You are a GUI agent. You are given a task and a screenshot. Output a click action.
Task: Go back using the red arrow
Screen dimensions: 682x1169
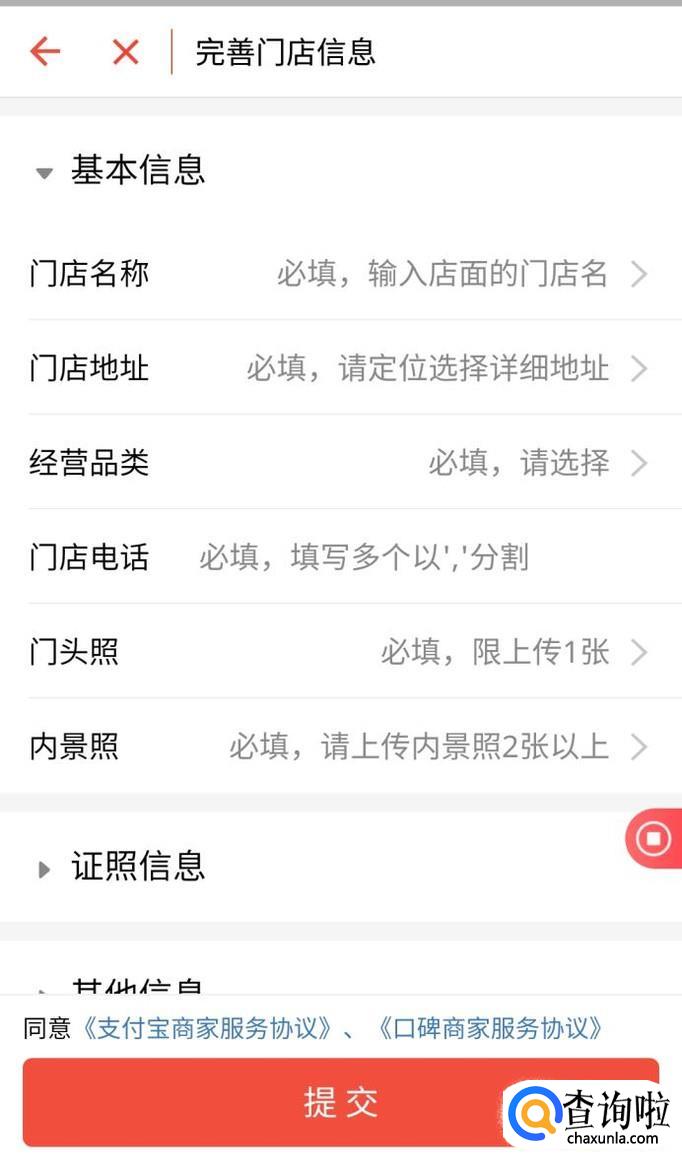[45, 52]
